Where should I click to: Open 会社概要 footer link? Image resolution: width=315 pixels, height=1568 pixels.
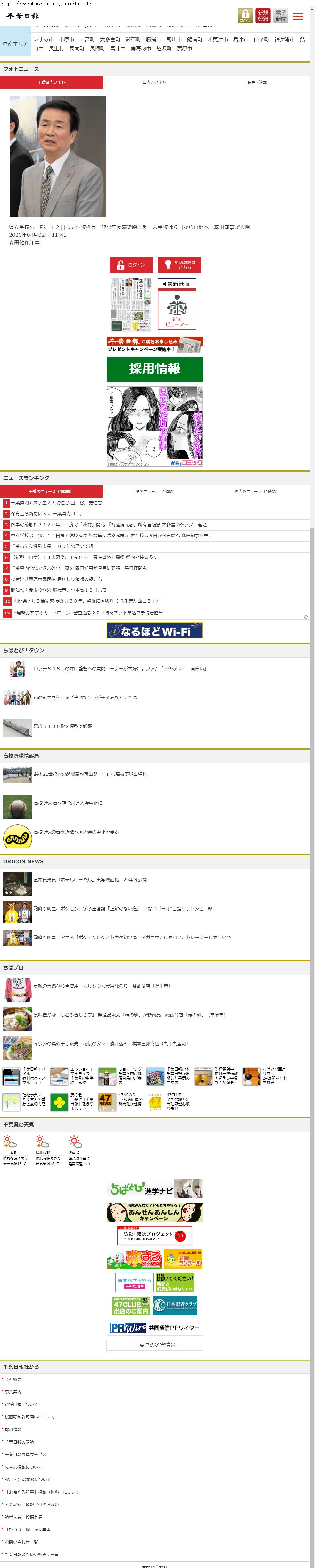coord(13,1379)
